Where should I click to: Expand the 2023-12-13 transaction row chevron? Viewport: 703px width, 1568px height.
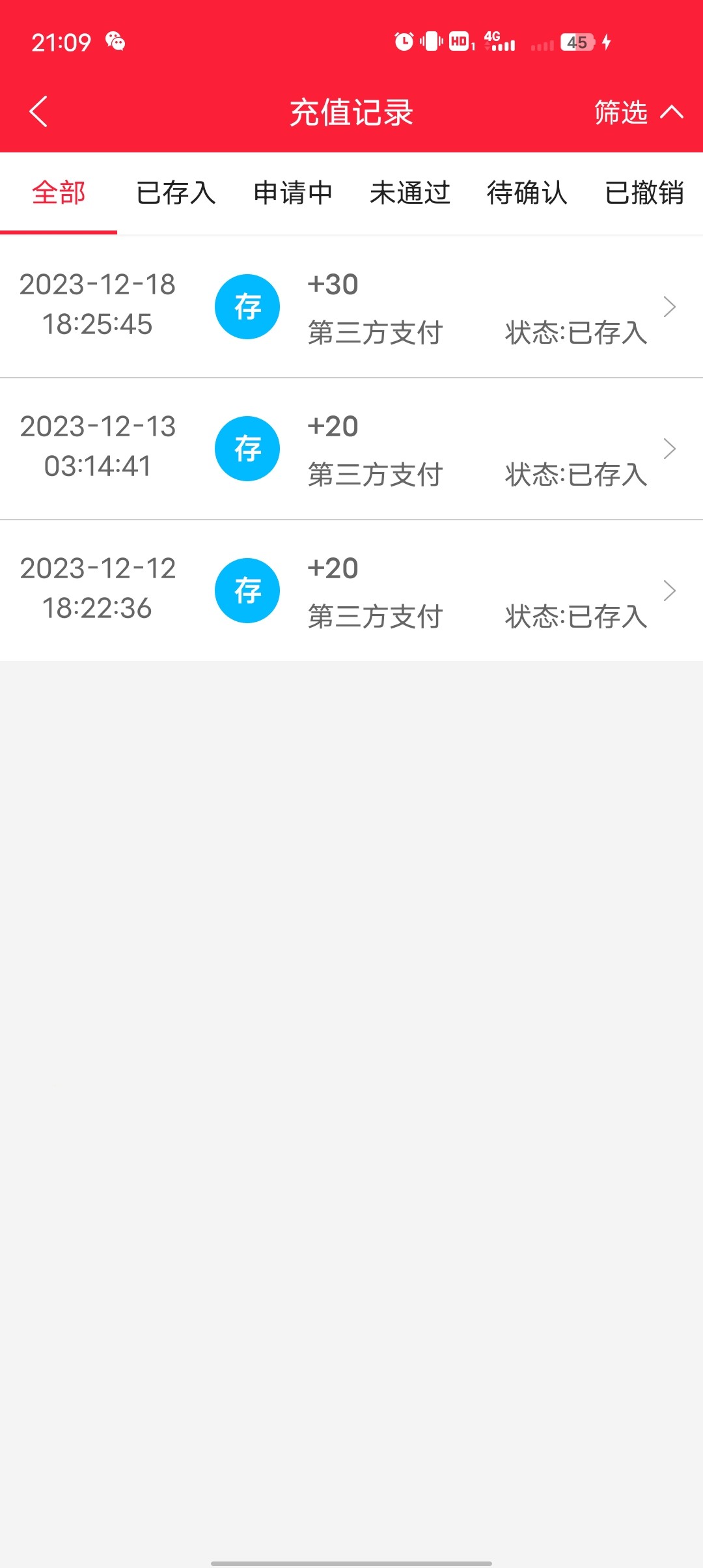[670, 448]
